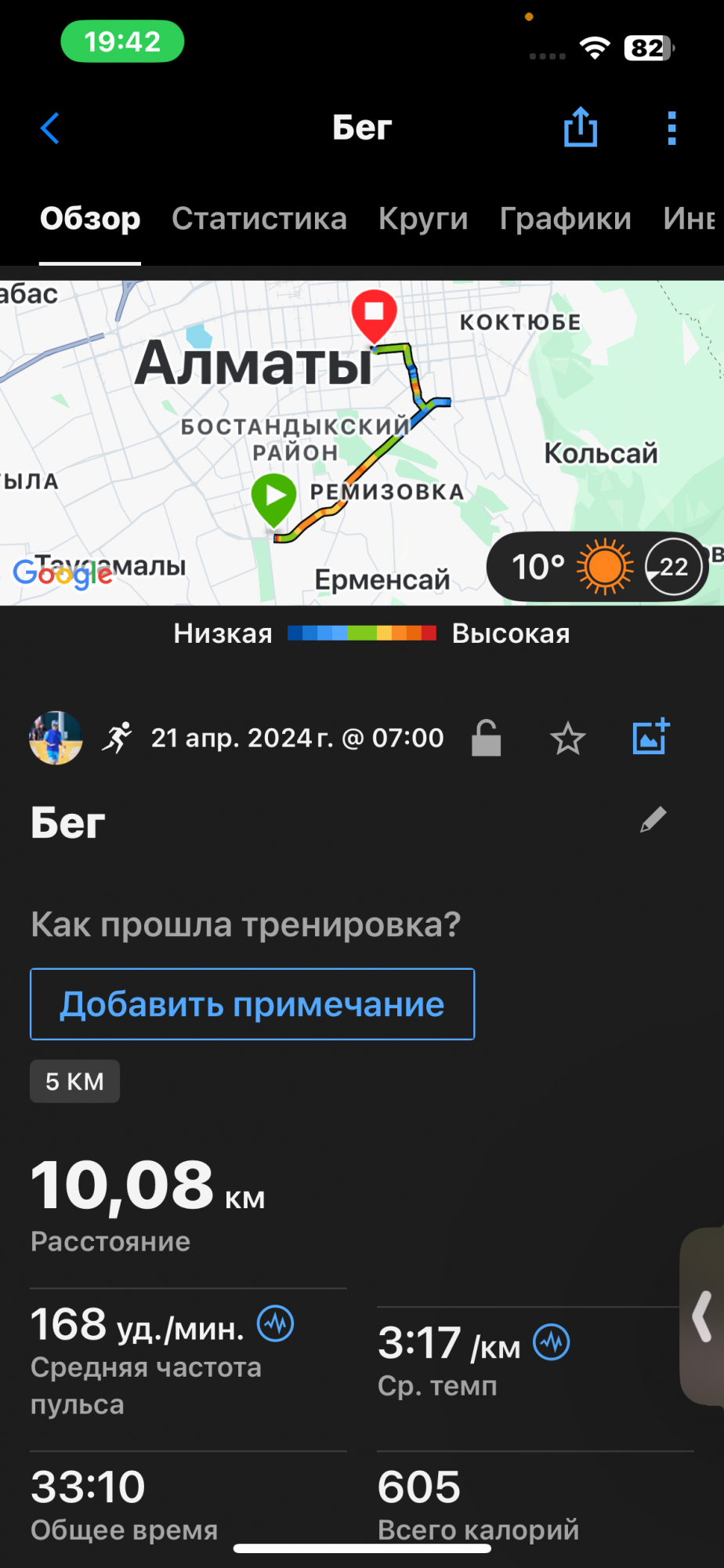This screenshot has width=724, height=1568.
Task: Share this run activity
Action: point(581,128)
